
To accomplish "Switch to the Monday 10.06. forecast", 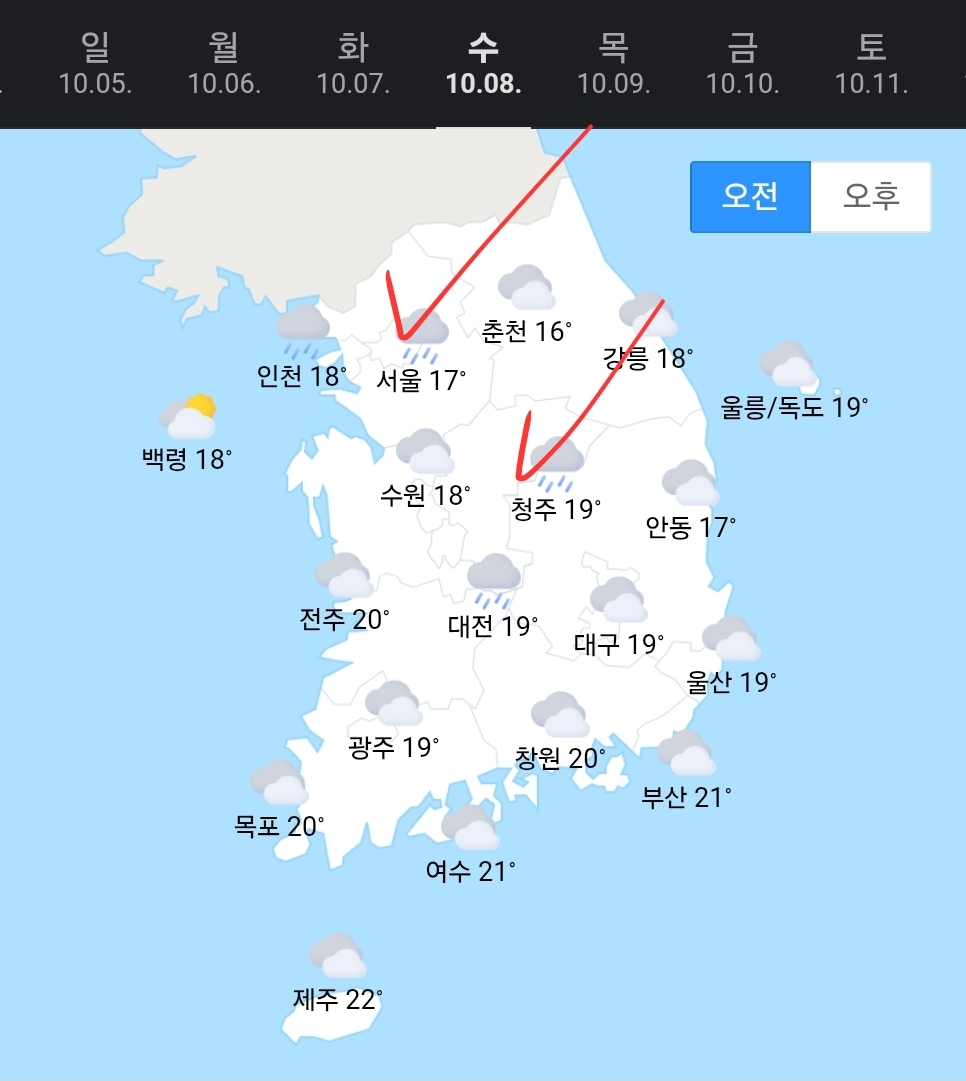I will (x=224, y=64).
